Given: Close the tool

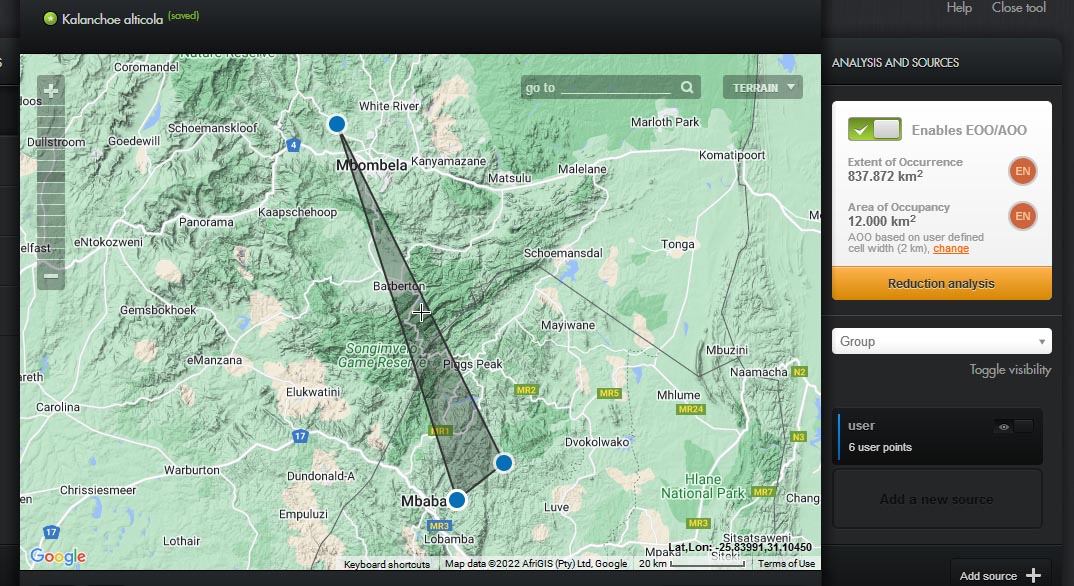Looking at the screenshot, I should click(1018, 8).
